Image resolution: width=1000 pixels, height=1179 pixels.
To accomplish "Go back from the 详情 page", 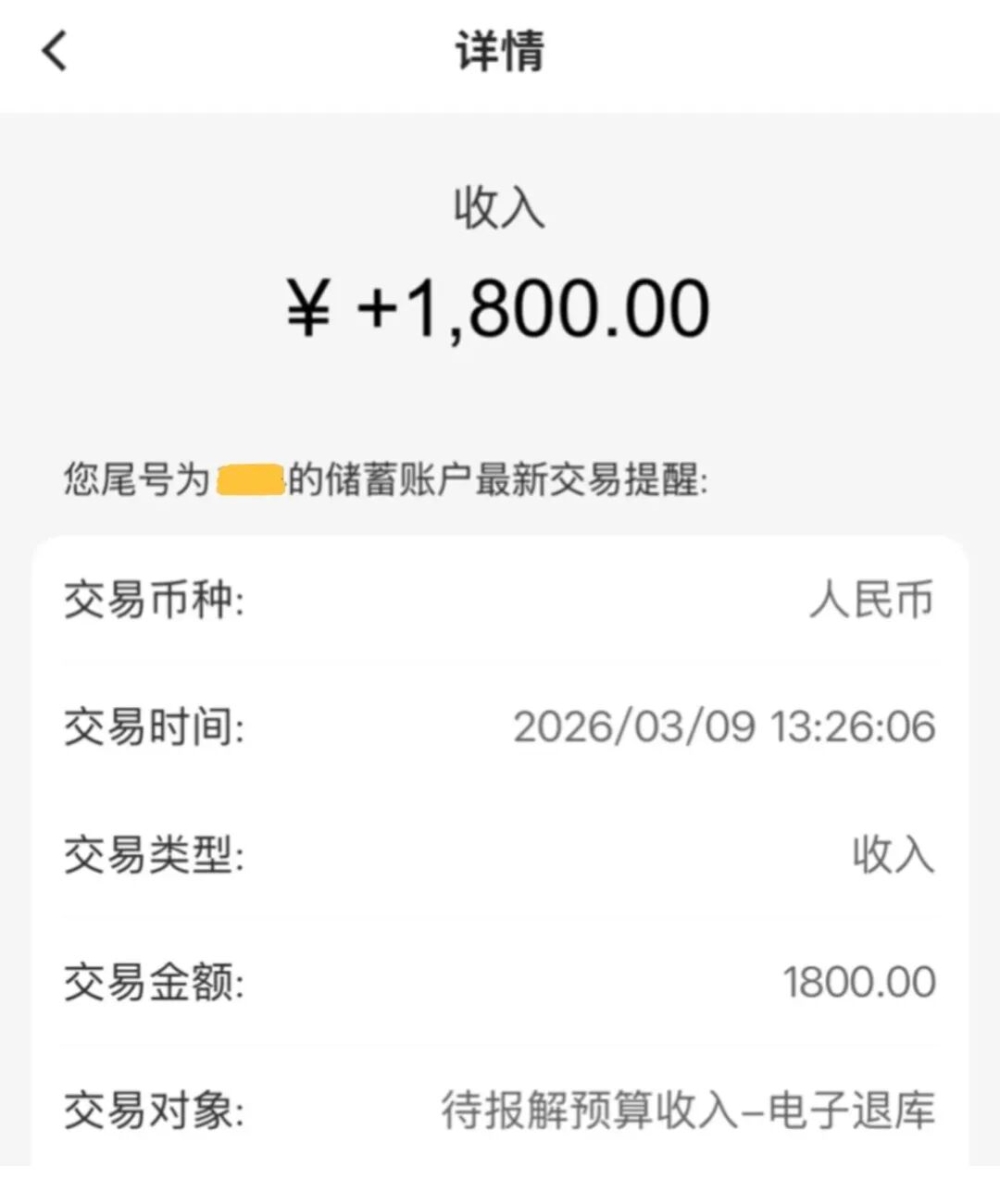I will [54, 50].
